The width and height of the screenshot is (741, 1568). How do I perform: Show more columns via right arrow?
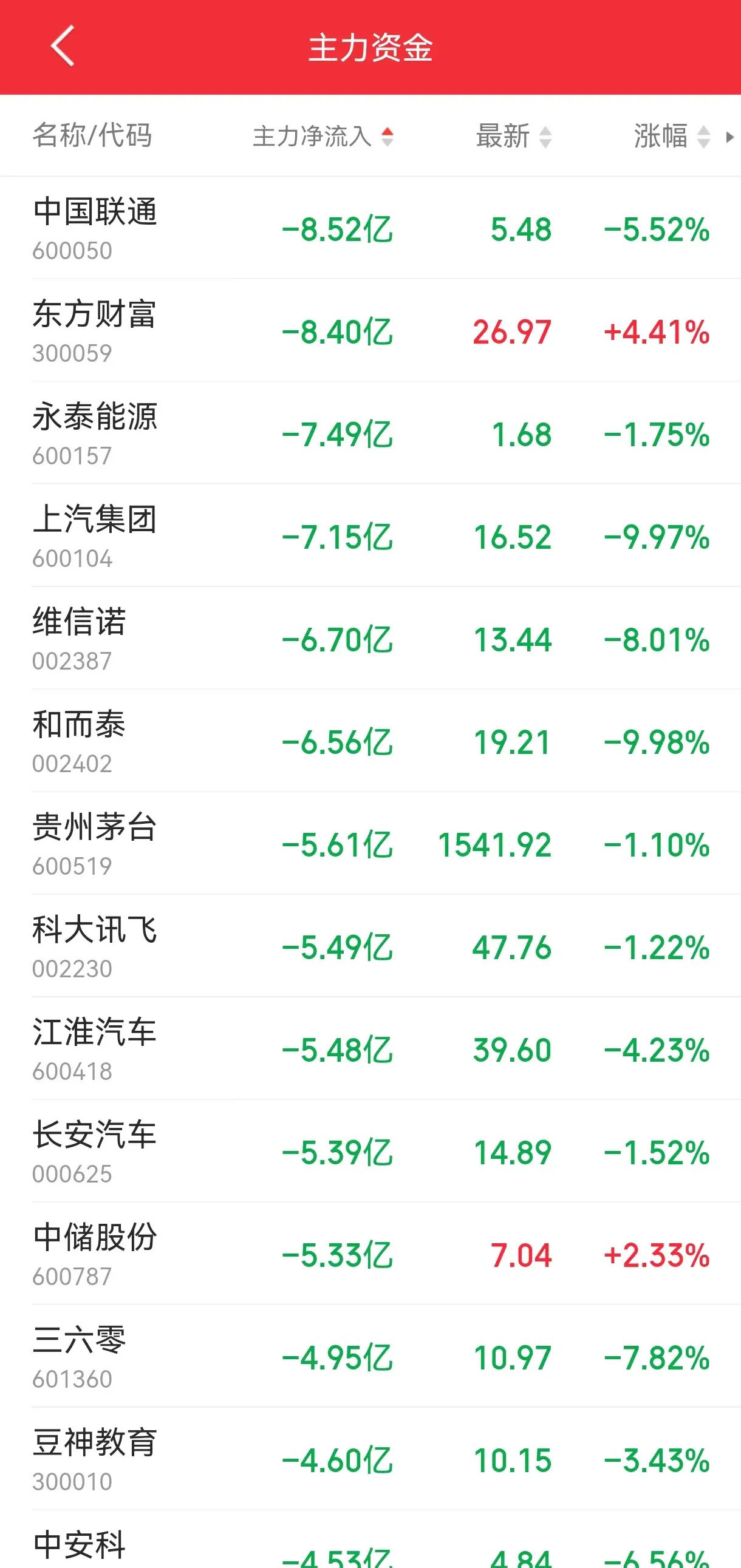(729, 137)
